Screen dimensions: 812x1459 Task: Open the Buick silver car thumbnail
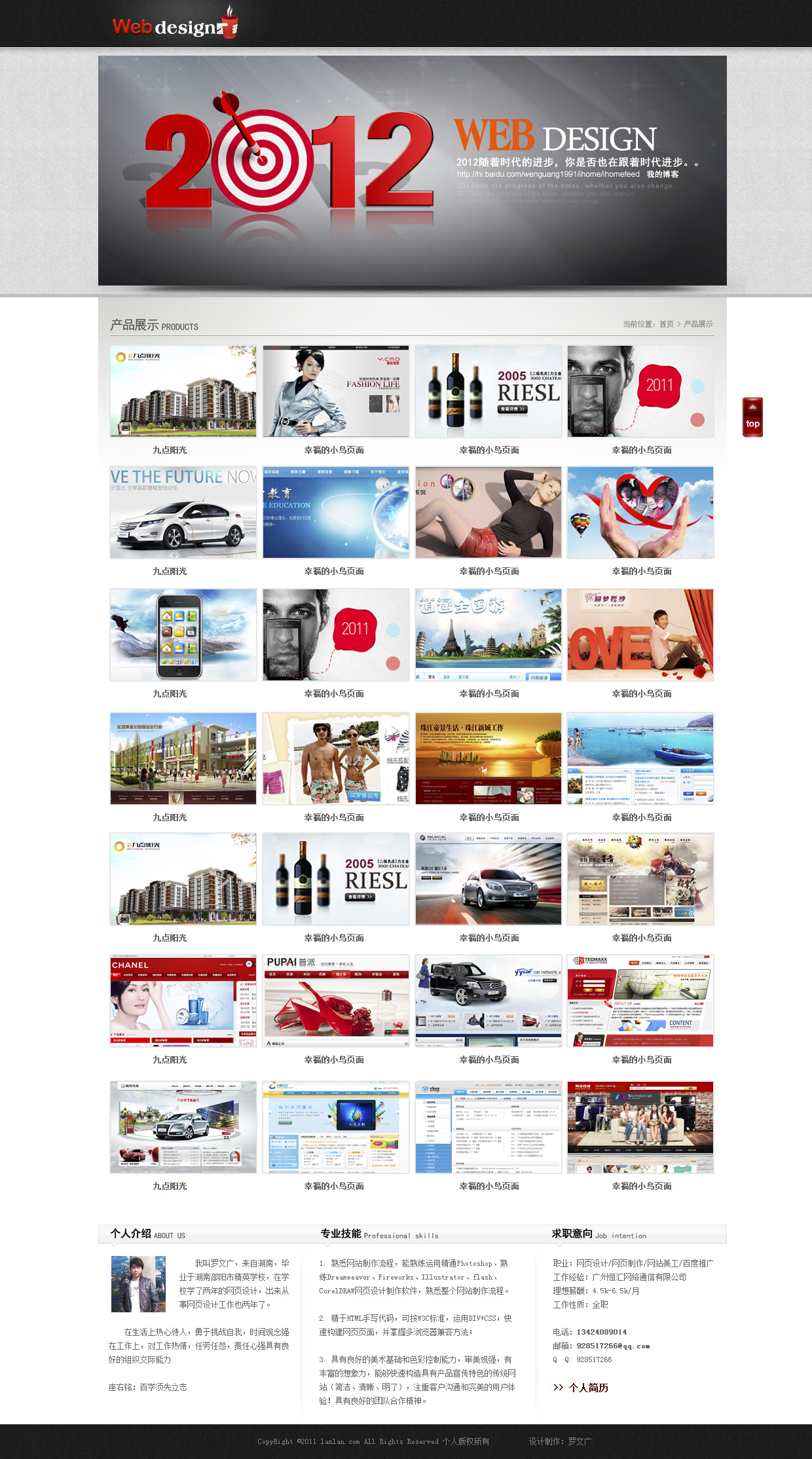[489, 879]
